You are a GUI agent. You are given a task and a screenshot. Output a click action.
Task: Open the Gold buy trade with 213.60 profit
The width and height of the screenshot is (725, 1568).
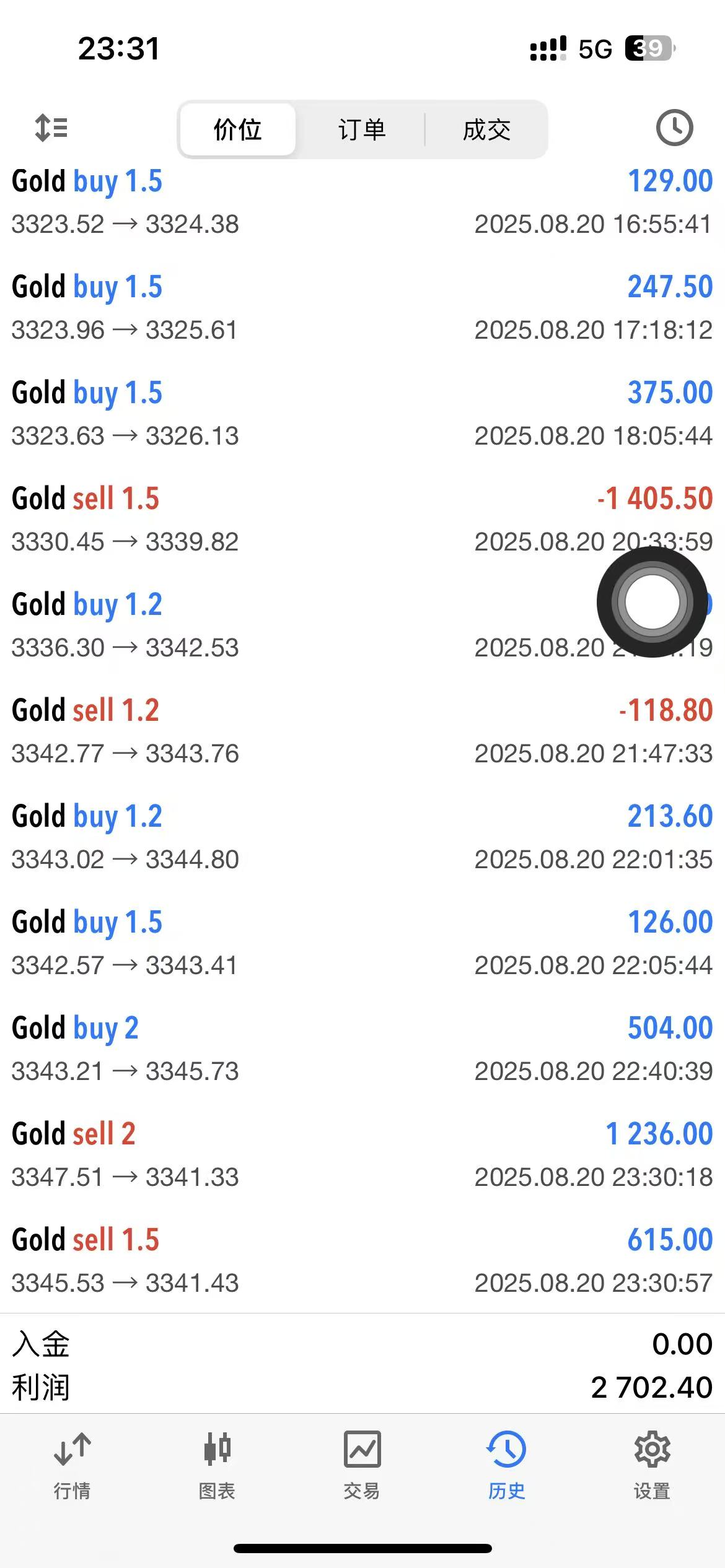(362, 837)
